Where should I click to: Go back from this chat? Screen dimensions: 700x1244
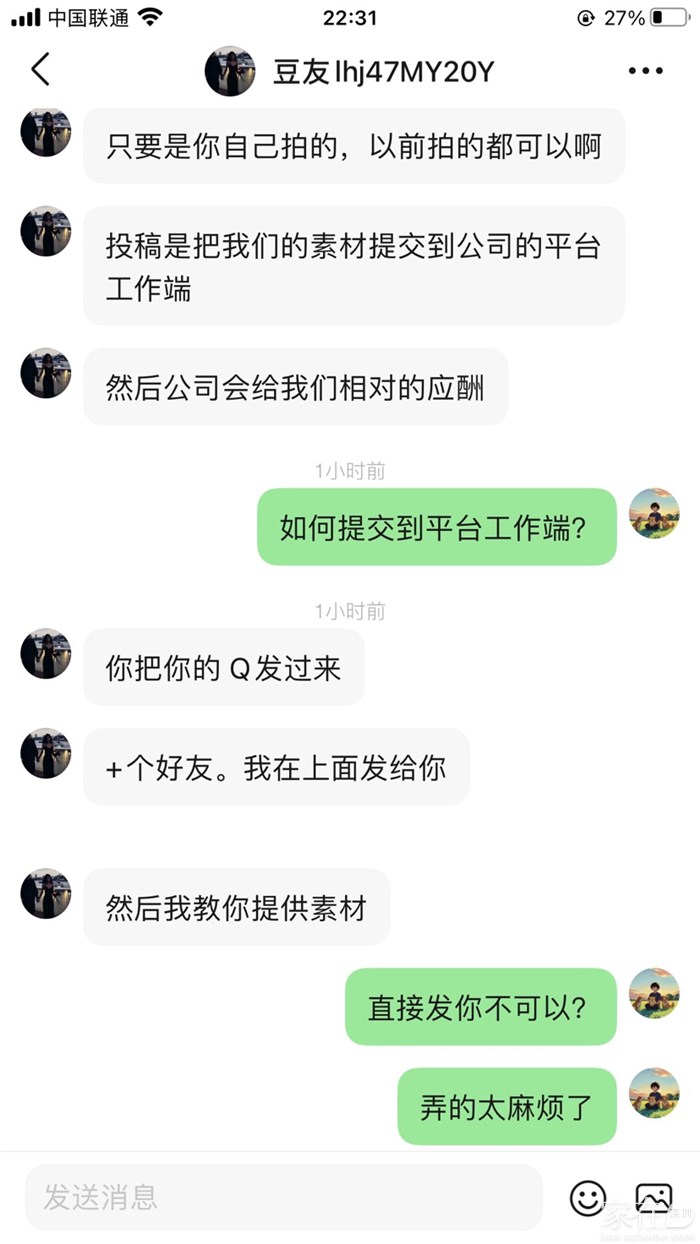[40, 70]
